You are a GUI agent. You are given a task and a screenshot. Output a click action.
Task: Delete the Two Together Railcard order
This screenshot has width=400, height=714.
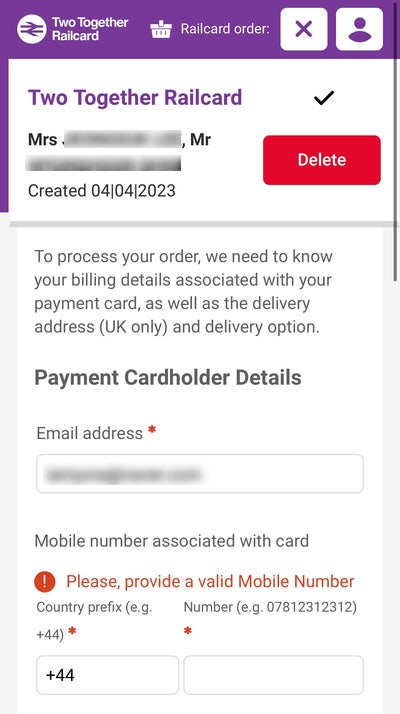coord(322,160)
